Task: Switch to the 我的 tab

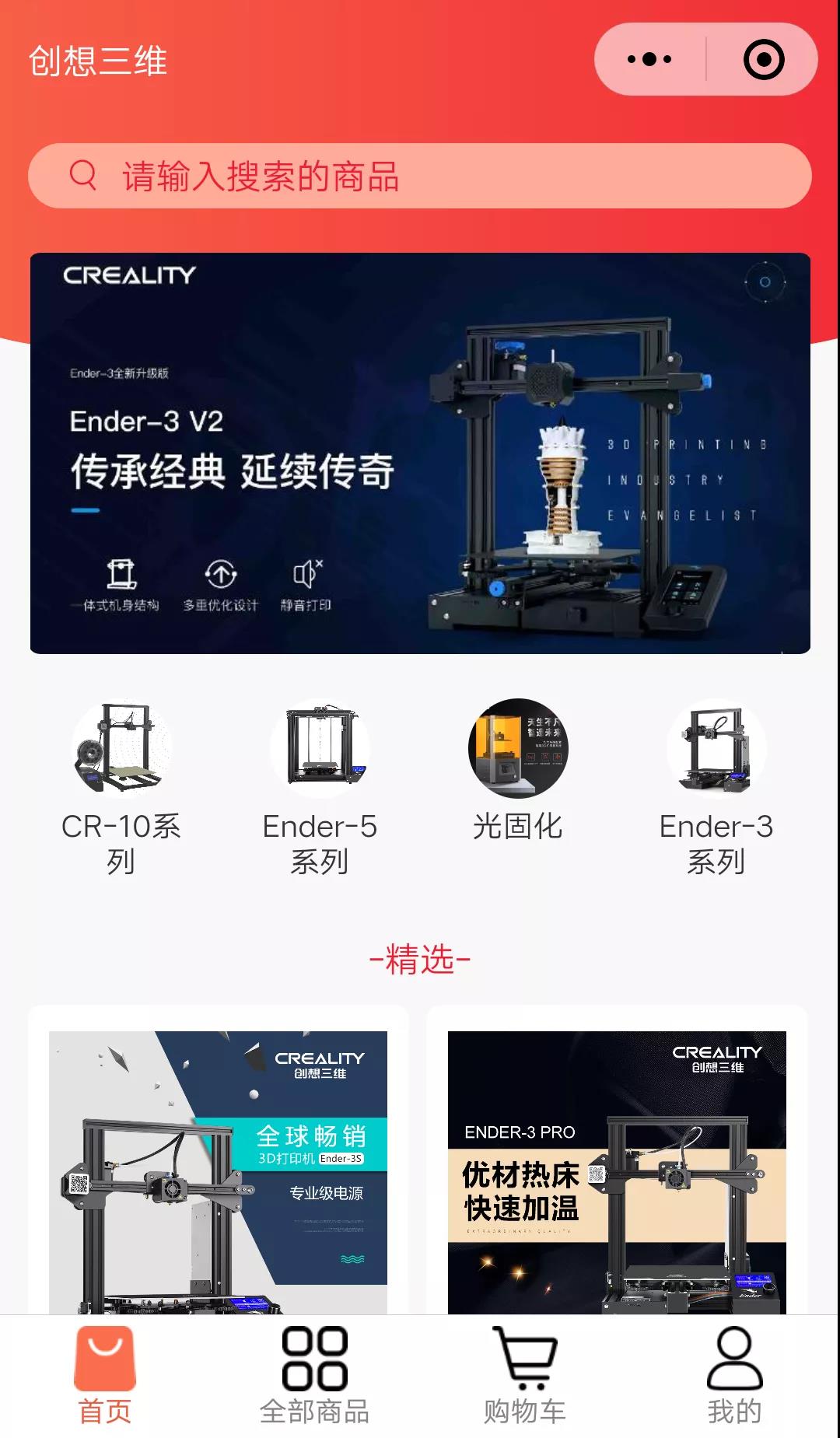Action: tap(734, 1375)
